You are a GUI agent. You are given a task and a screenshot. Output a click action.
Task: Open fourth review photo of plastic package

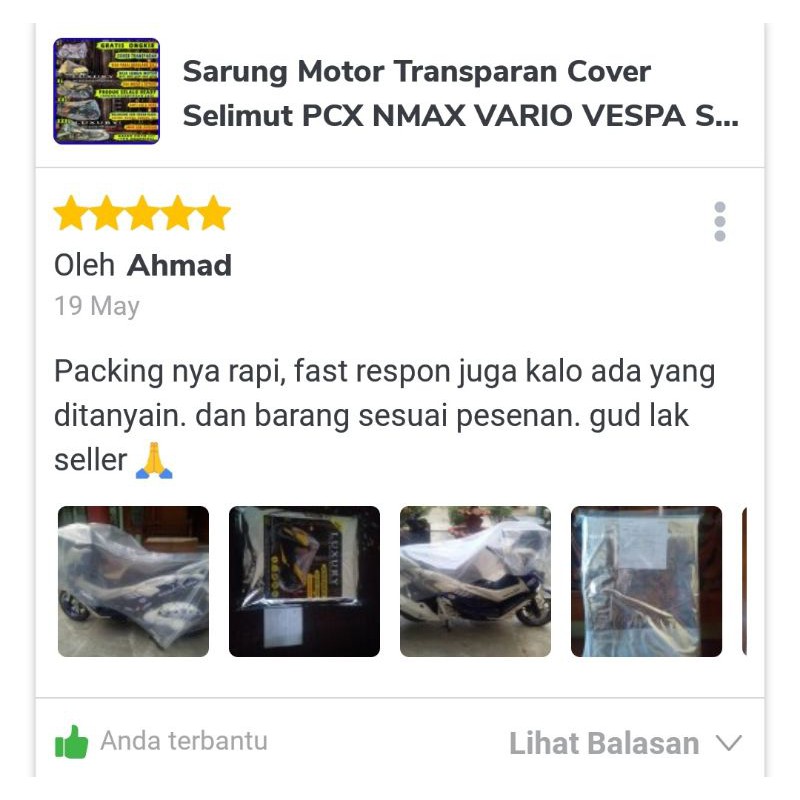[646, 581]
